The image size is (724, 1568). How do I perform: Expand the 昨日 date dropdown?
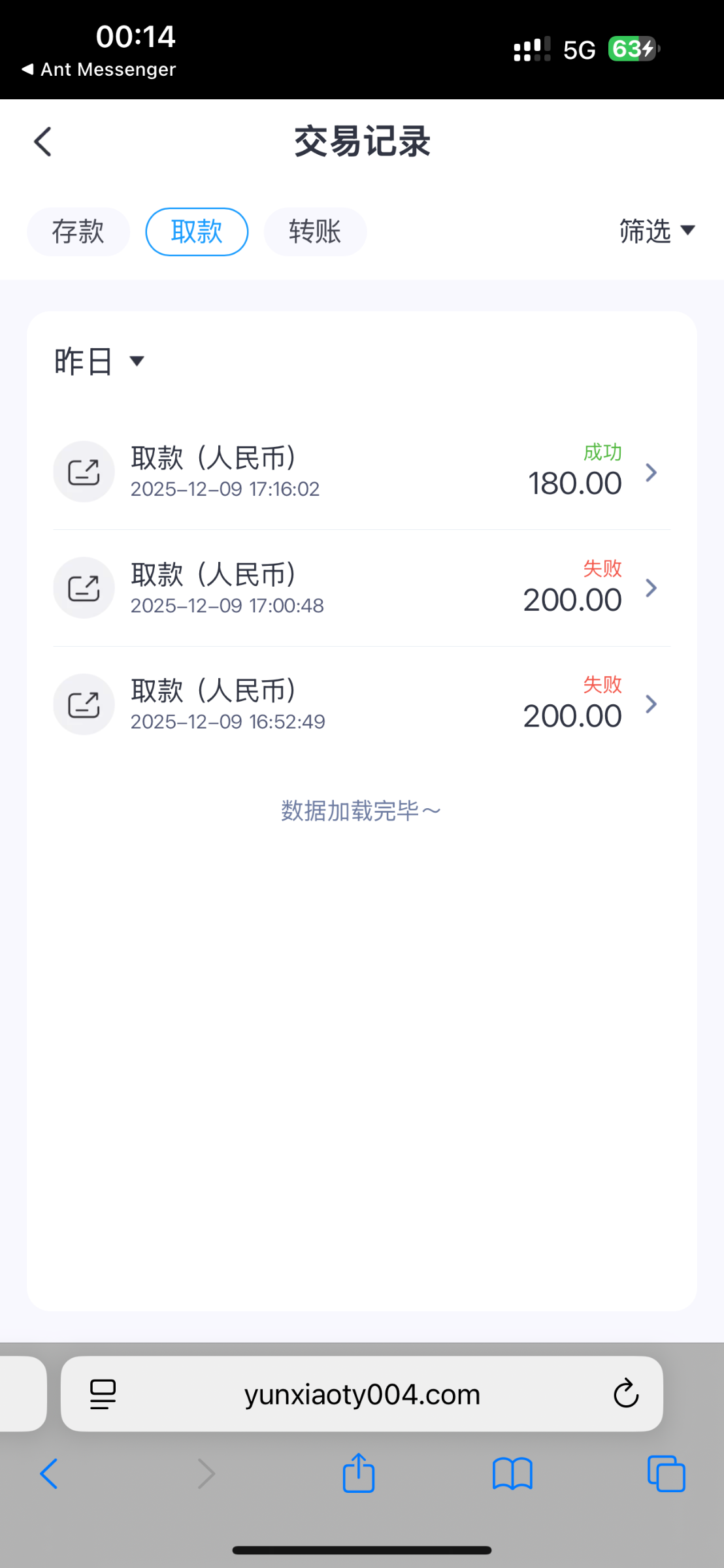[99, 361]
